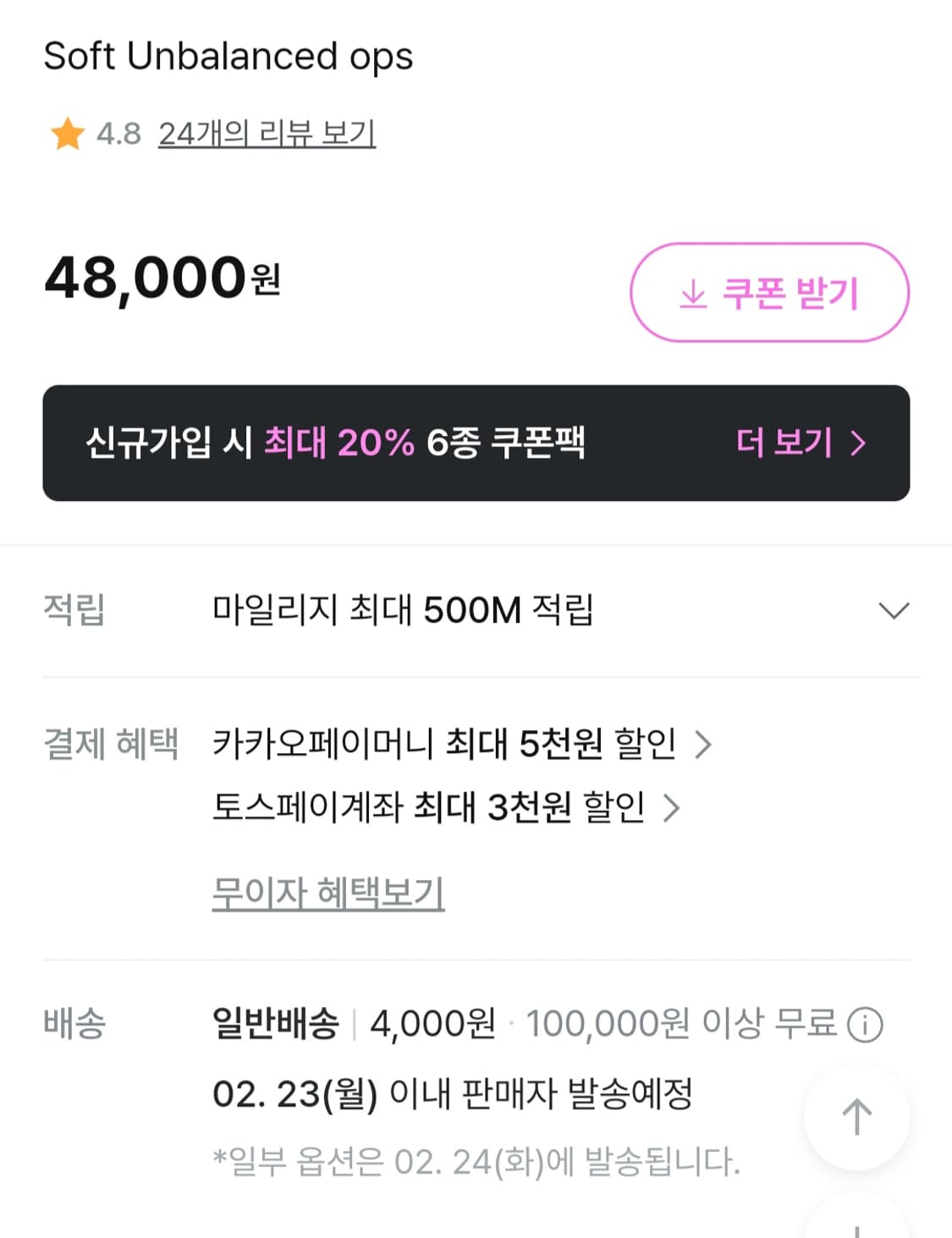
Task: Click the arrow beside 카카오페이머니 discount
Action: tap(704, 746)
